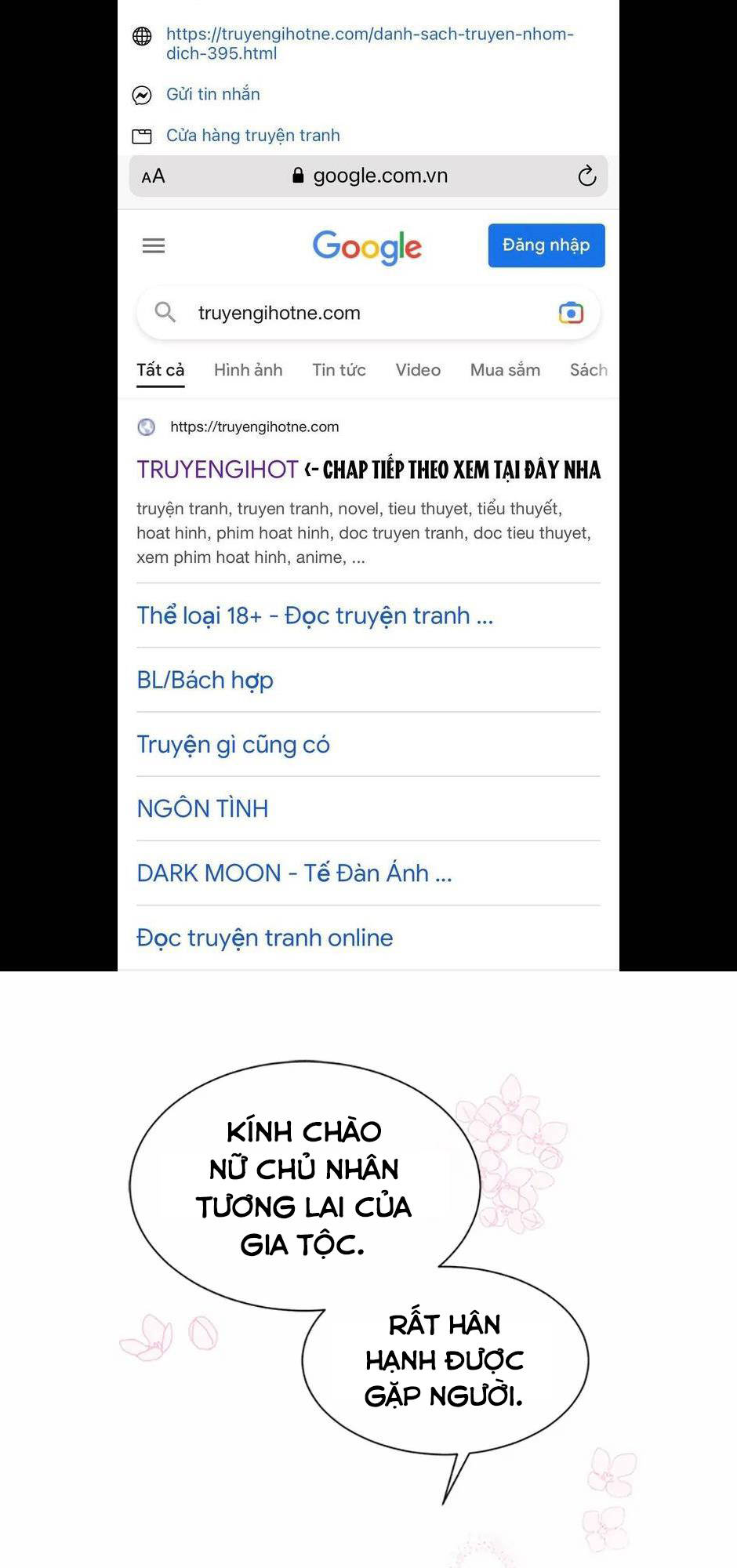This screenshot has height=1568, width=737.
Task: Switch to the Hình ảnh tab
Action: point(248,369)
